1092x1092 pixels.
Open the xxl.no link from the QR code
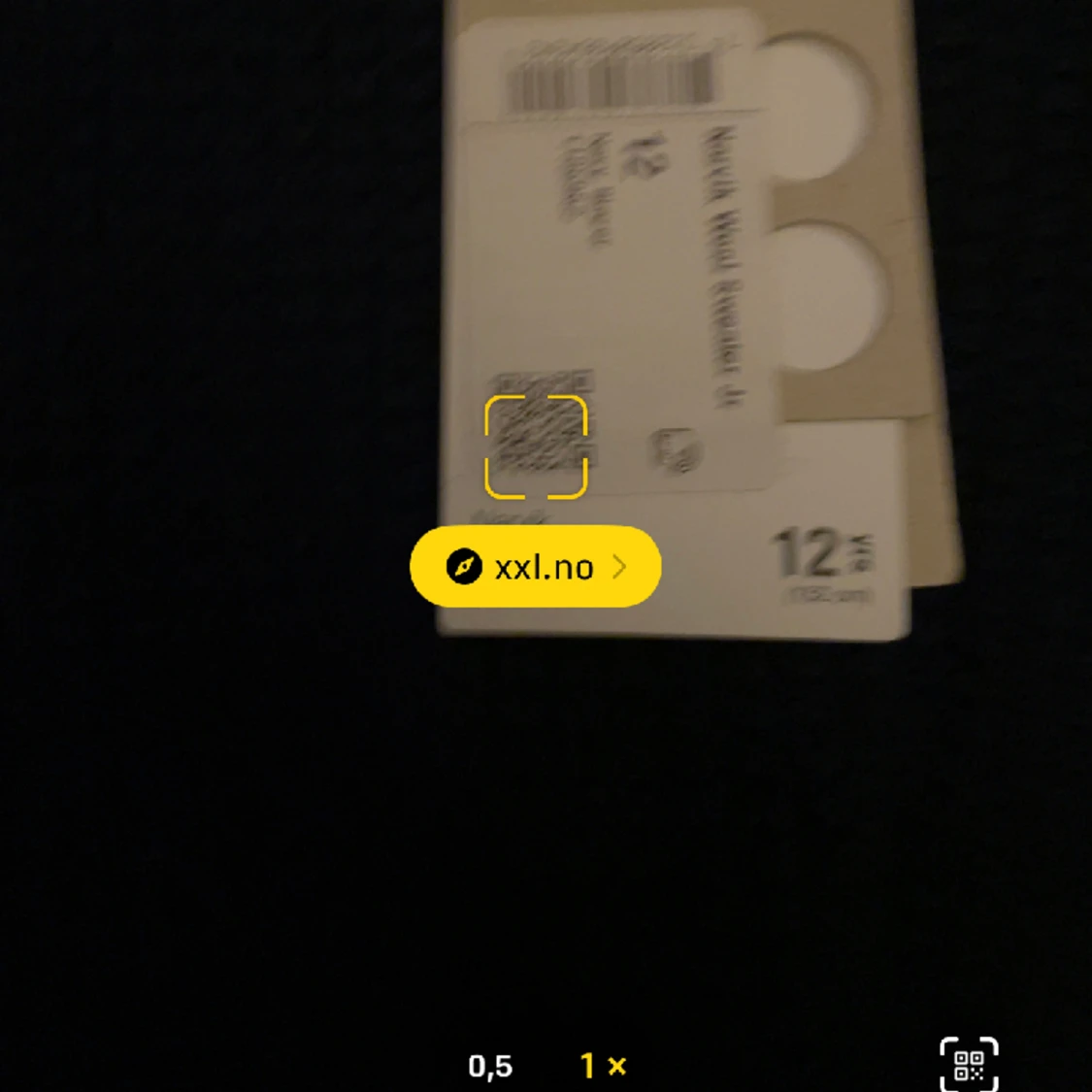[x=535, y=567]
